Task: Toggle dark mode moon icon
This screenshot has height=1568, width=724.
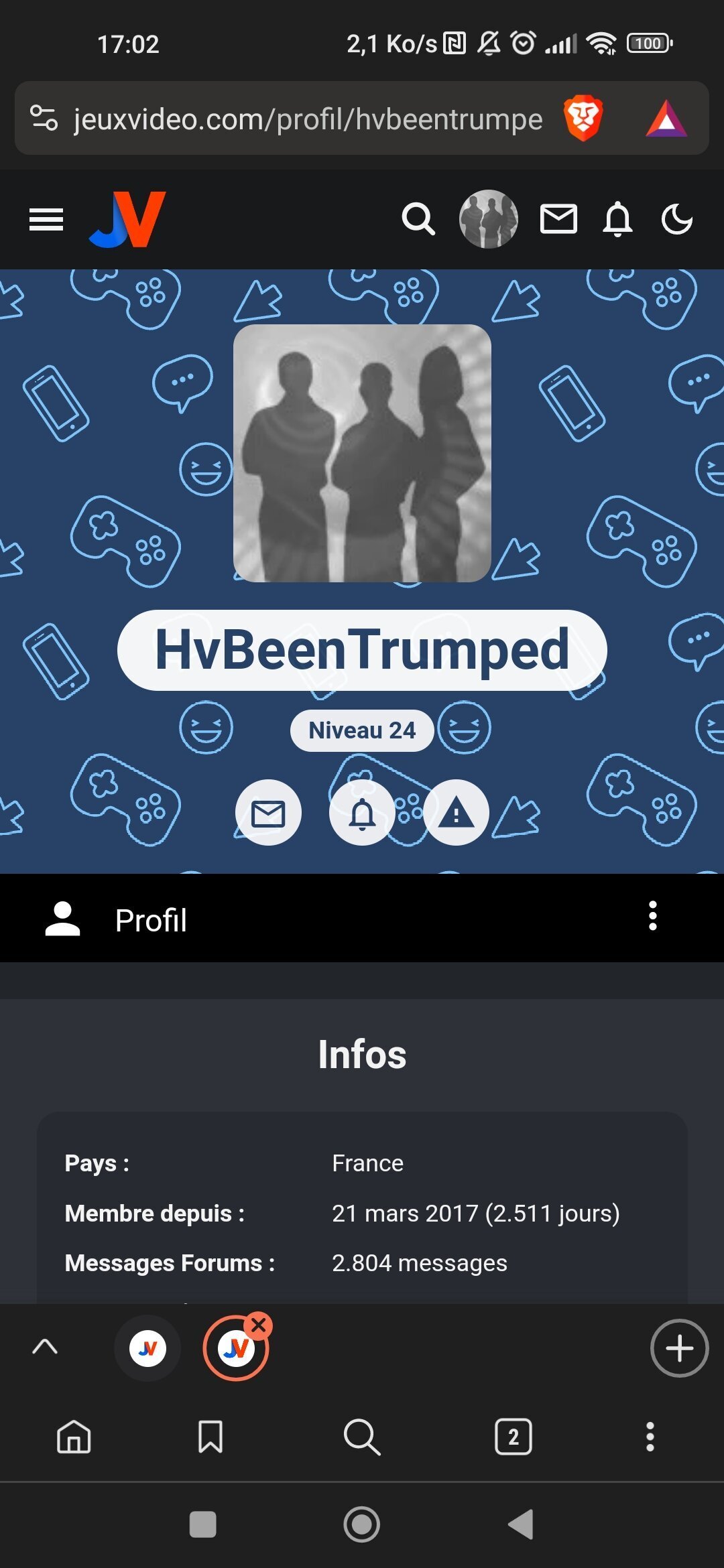Action: pos(677,219)
